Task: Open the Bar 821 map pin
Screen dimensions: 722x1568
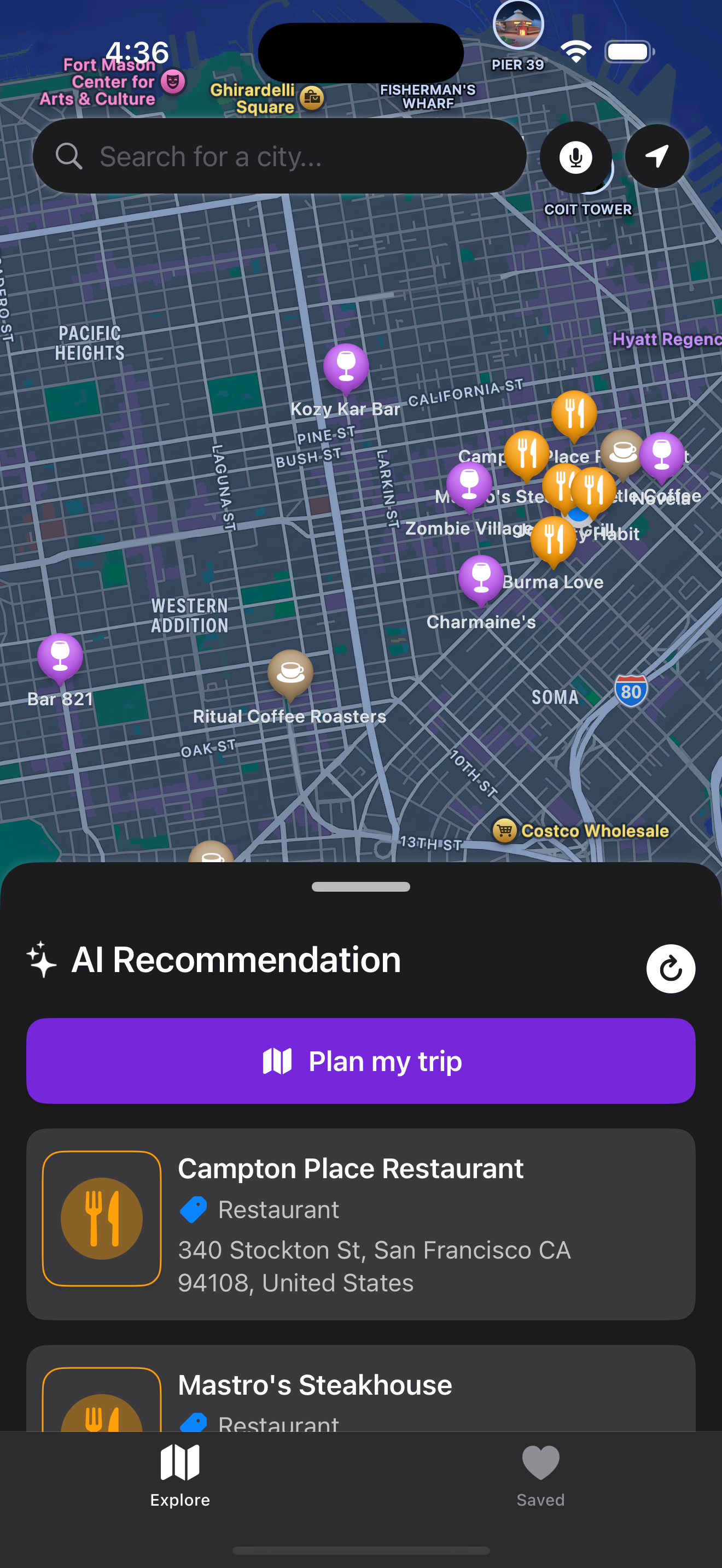Action: 60,656
